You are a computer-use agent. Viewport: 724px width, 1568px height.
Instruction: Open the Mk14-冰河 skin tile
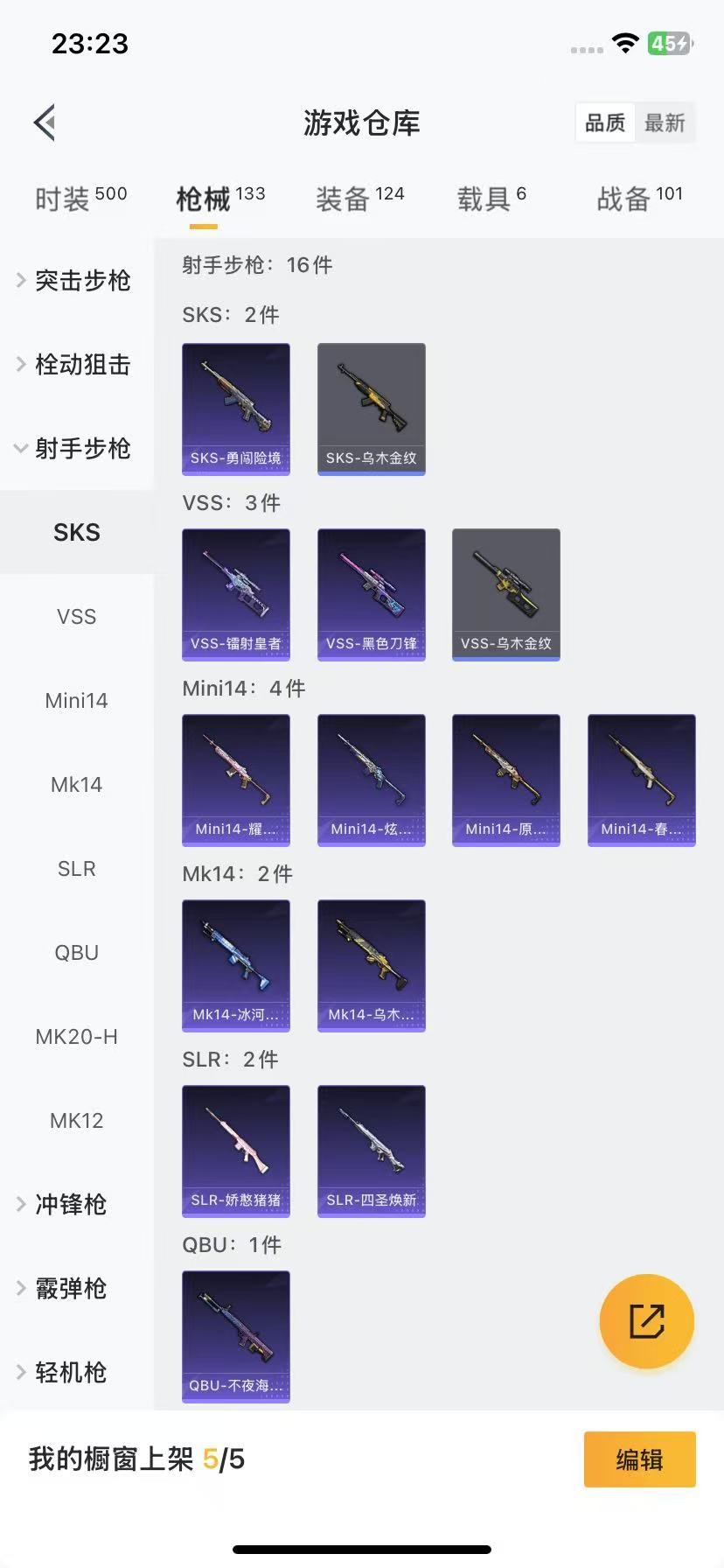click(x=236, y=965)
